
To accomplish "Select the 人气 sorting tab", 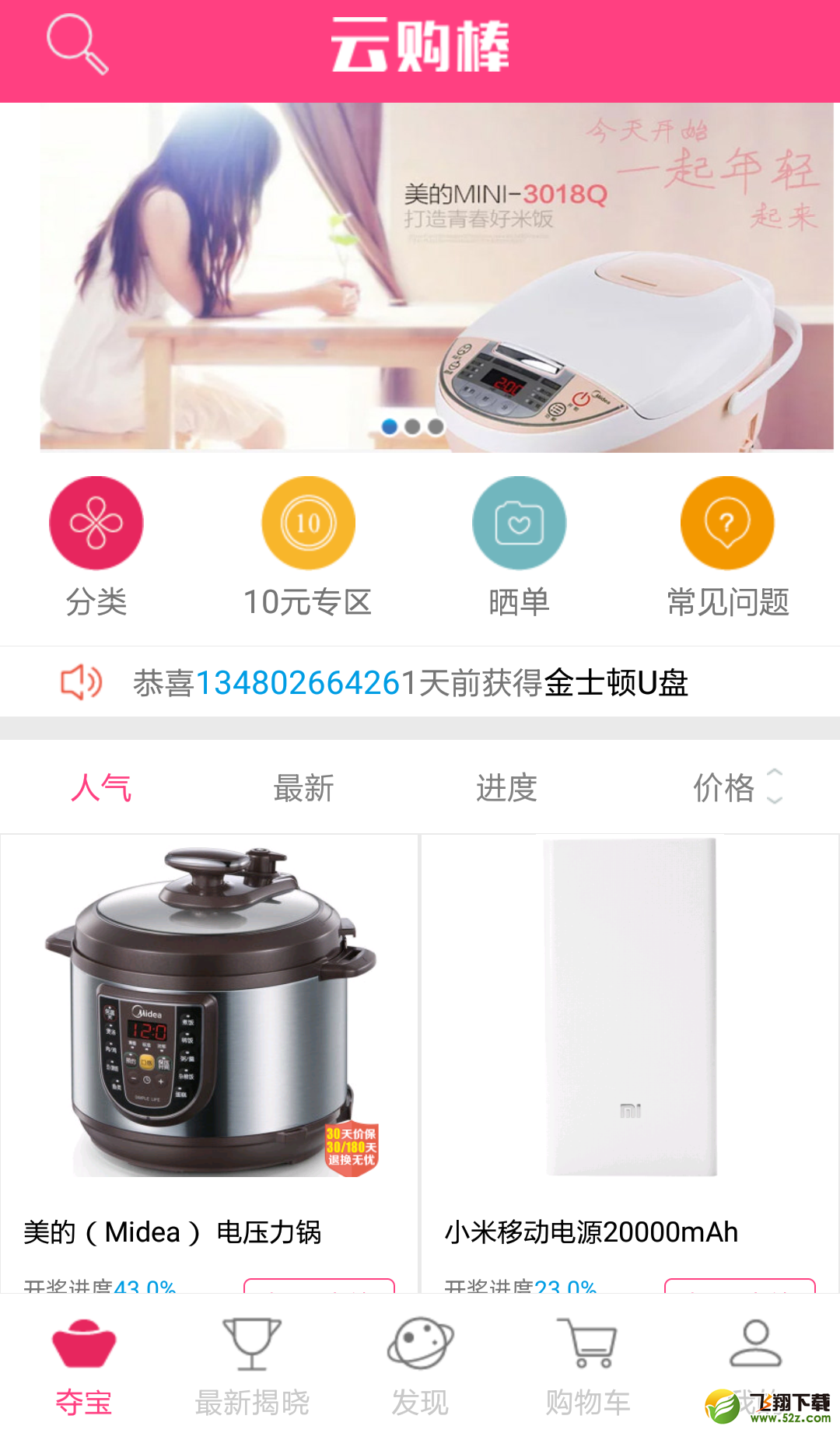I will click(x=101, y=787).
